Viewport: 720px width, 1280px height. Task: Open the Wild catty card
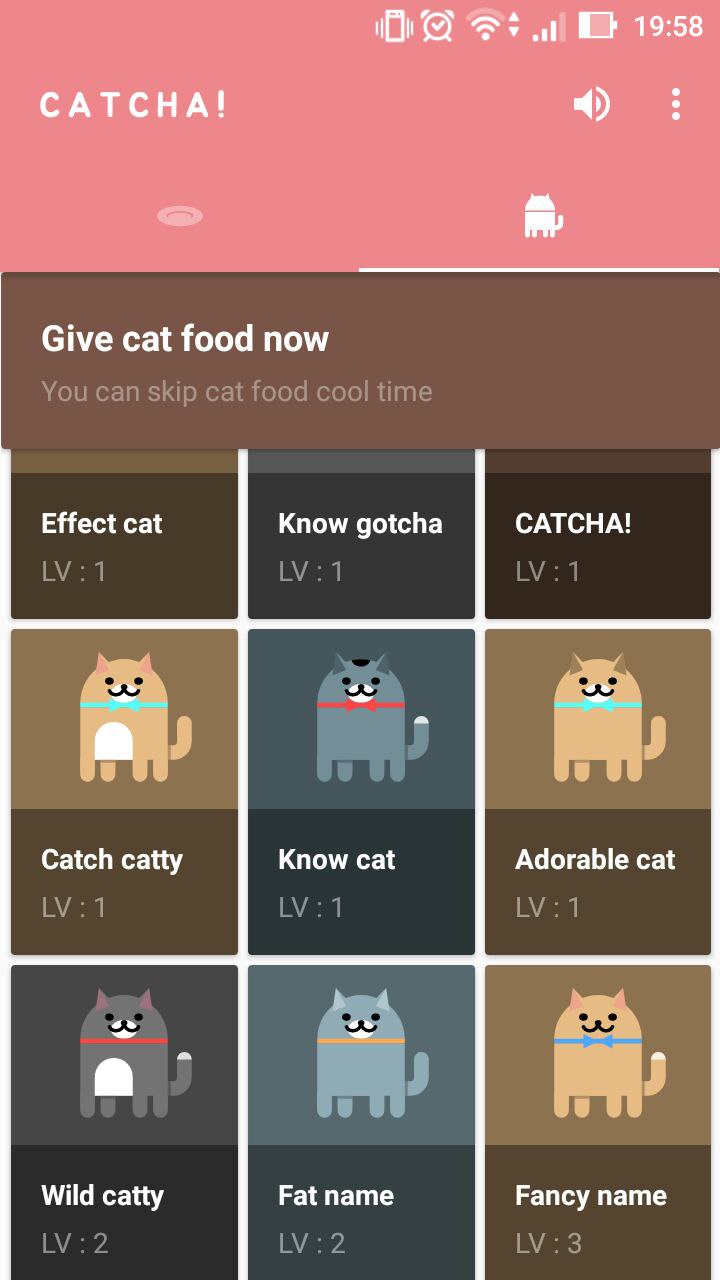[x=124, y=1120]
